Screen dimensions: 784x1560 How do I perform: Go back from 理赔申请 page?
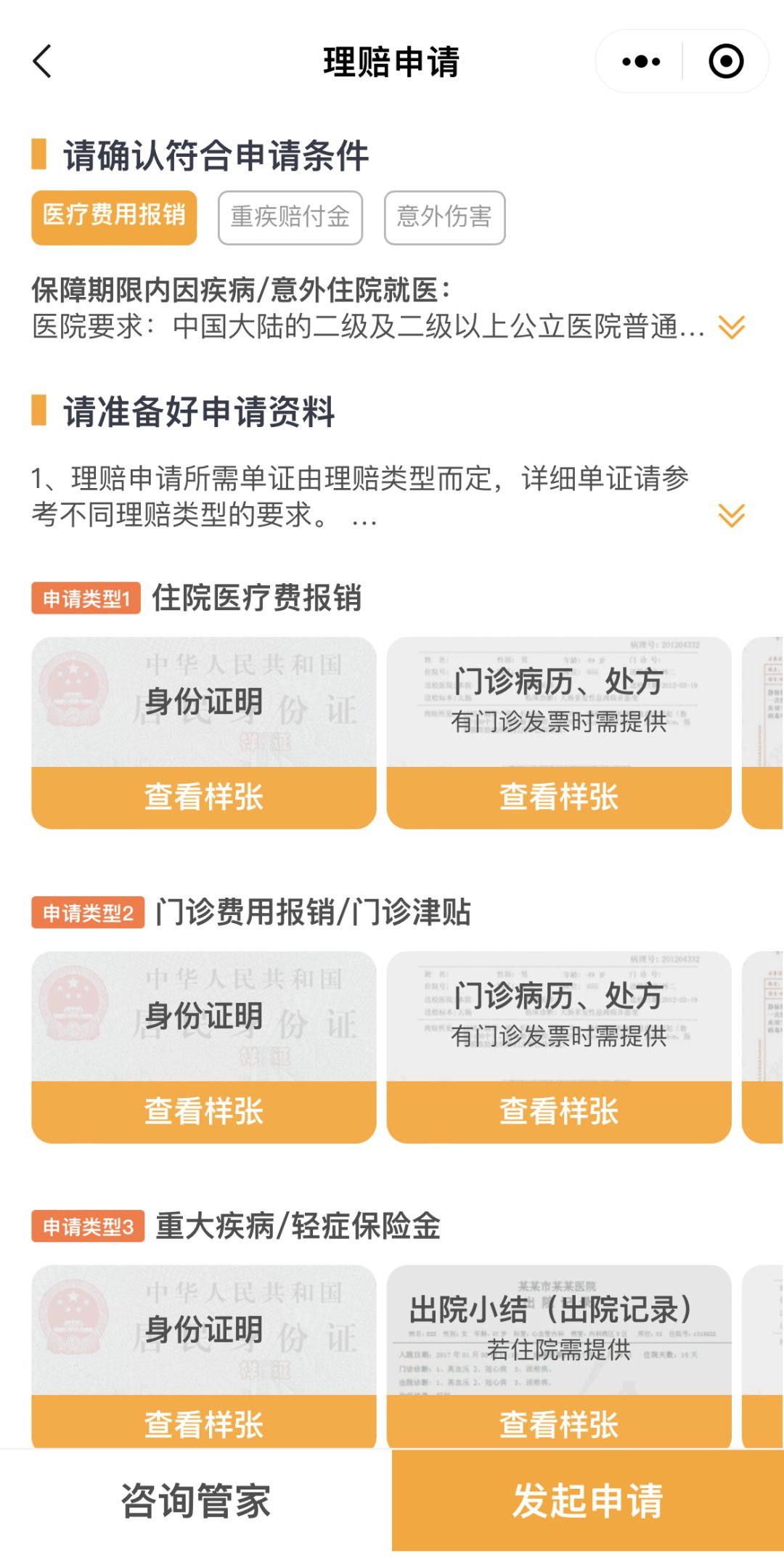click(43, 62)
